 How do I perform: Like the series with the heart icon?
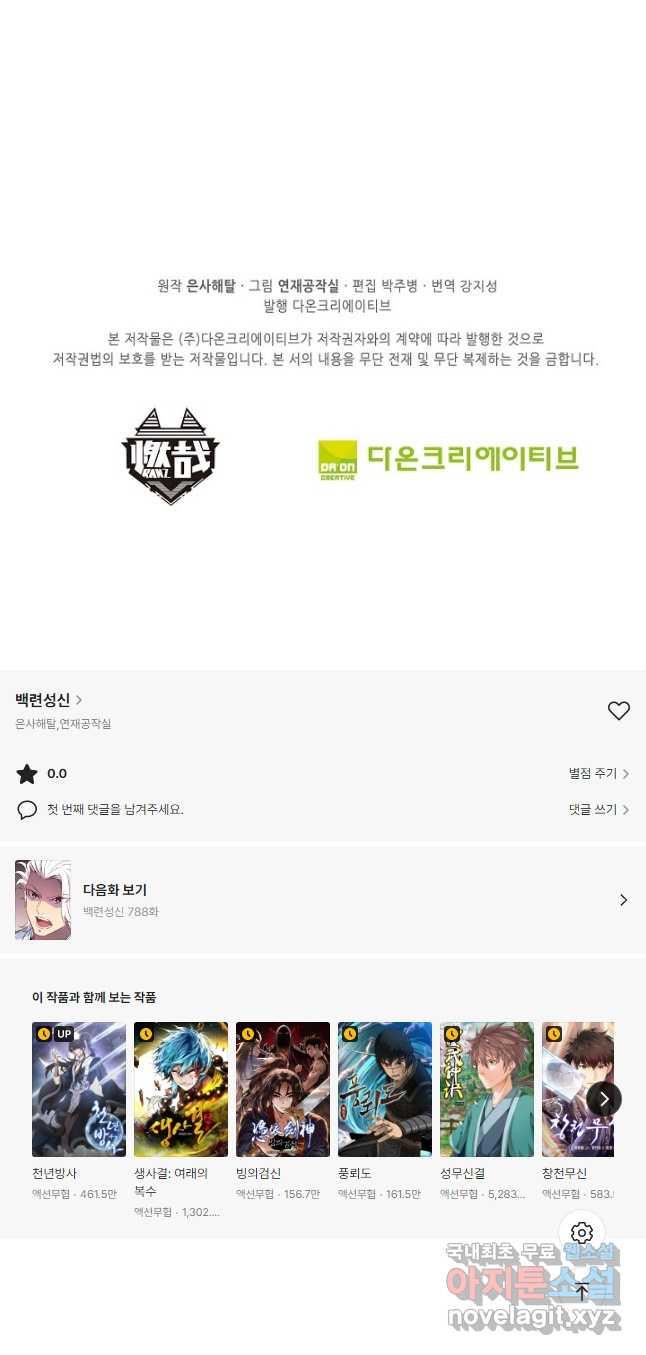[x=619, y=711]
